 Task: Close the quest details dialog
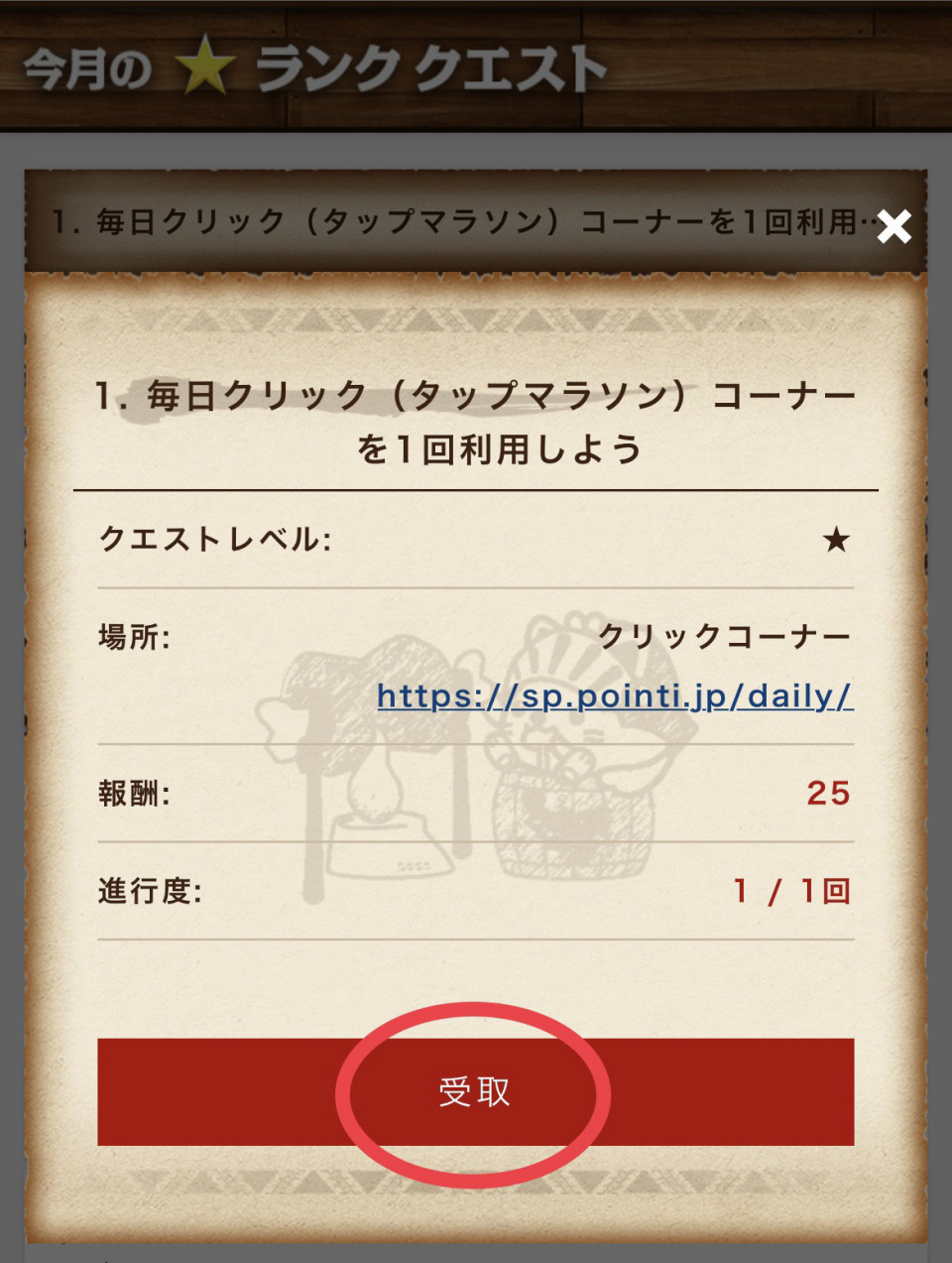pos(893,227)
